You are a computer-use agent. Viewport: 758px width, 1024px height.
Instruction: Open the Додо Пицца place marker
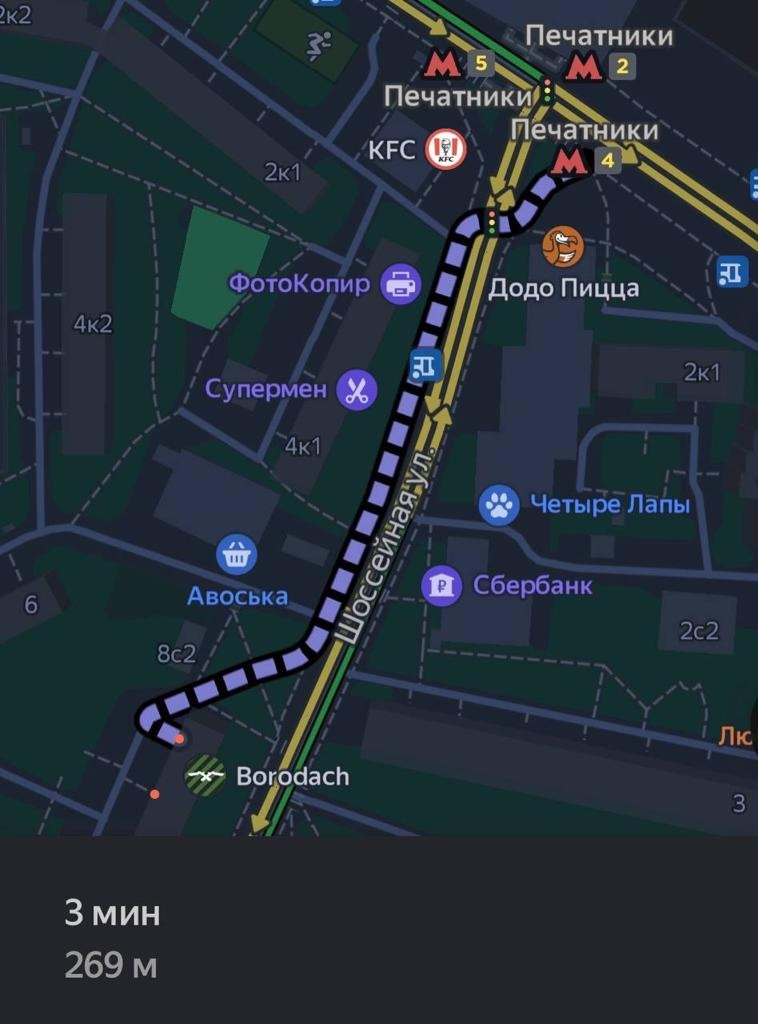(562, 246)
